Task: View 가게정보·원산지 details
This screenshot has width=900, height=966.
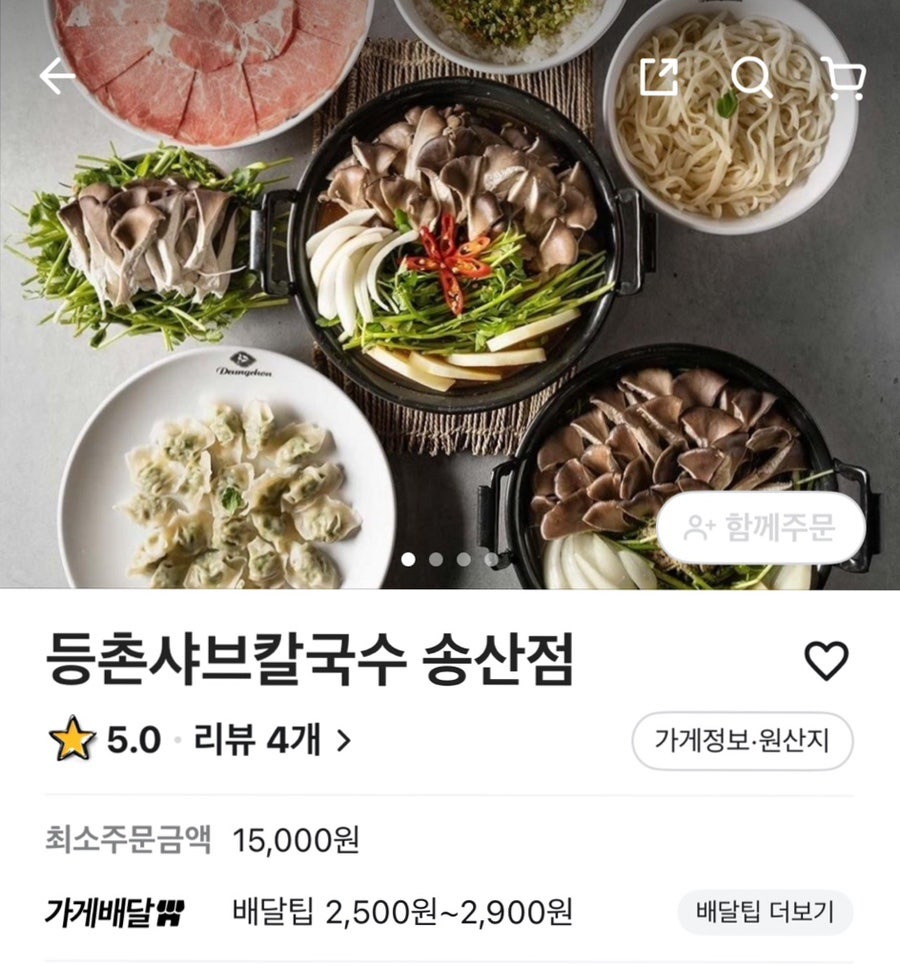Action: point(742,741)
